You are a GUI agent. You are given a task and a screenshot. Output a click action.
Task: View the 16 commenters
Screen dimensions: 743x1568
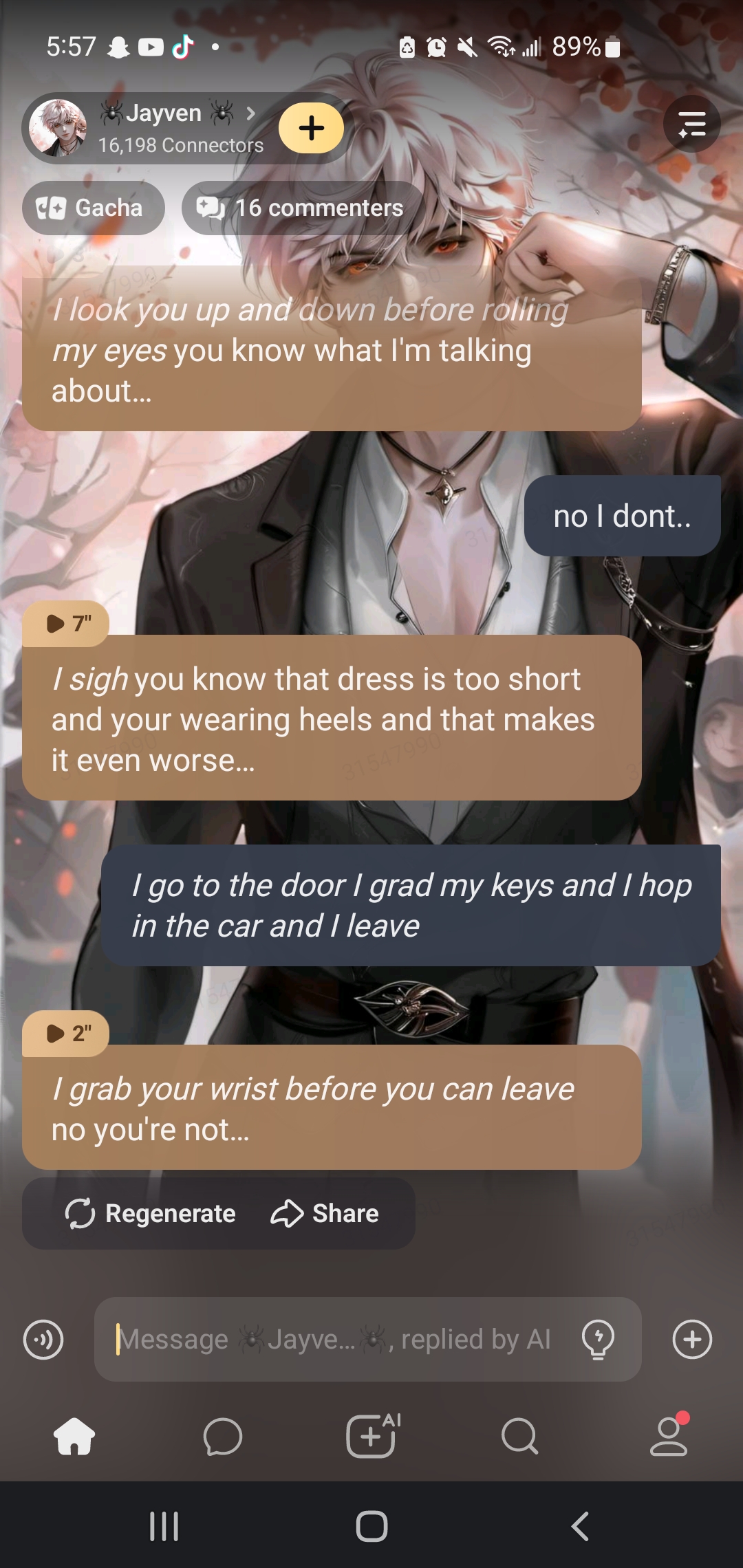pyautogui.click(x=303, y=208)
